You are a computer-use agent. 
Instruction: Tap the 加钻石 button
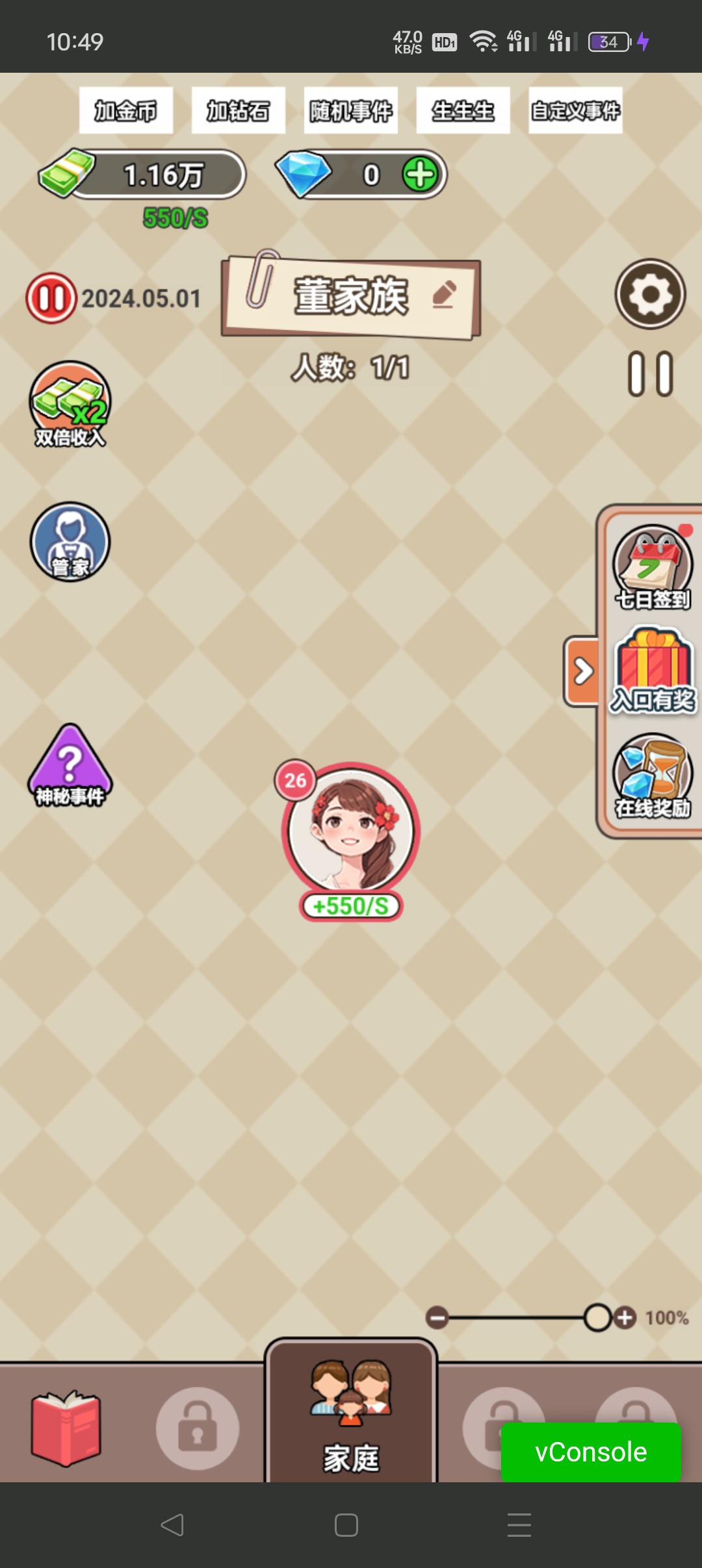click(238, 110)
